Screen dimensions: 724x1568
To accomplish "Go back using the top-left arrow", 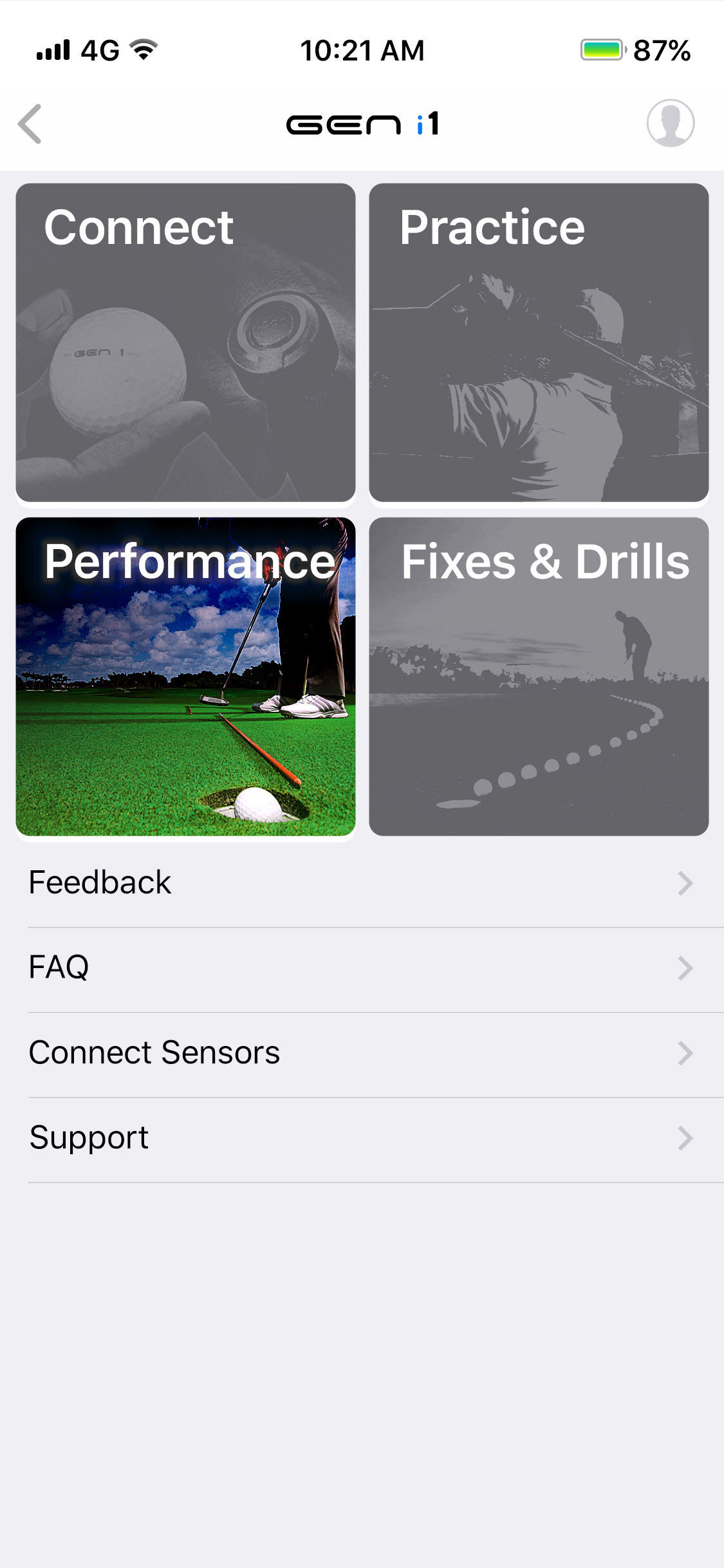I will coord(30,124).
